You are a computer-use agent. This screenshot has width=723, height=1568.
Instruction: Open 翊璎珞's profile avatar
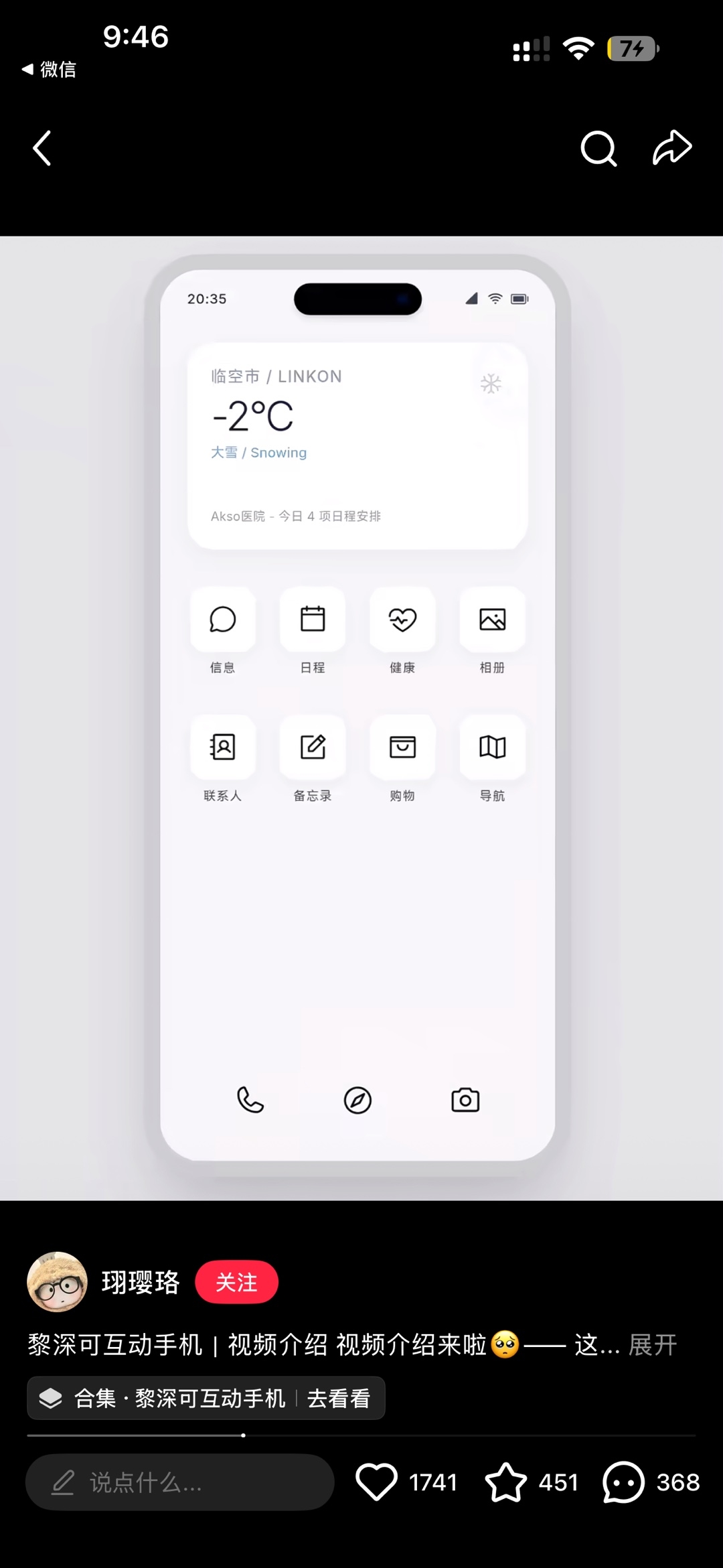57,1281
